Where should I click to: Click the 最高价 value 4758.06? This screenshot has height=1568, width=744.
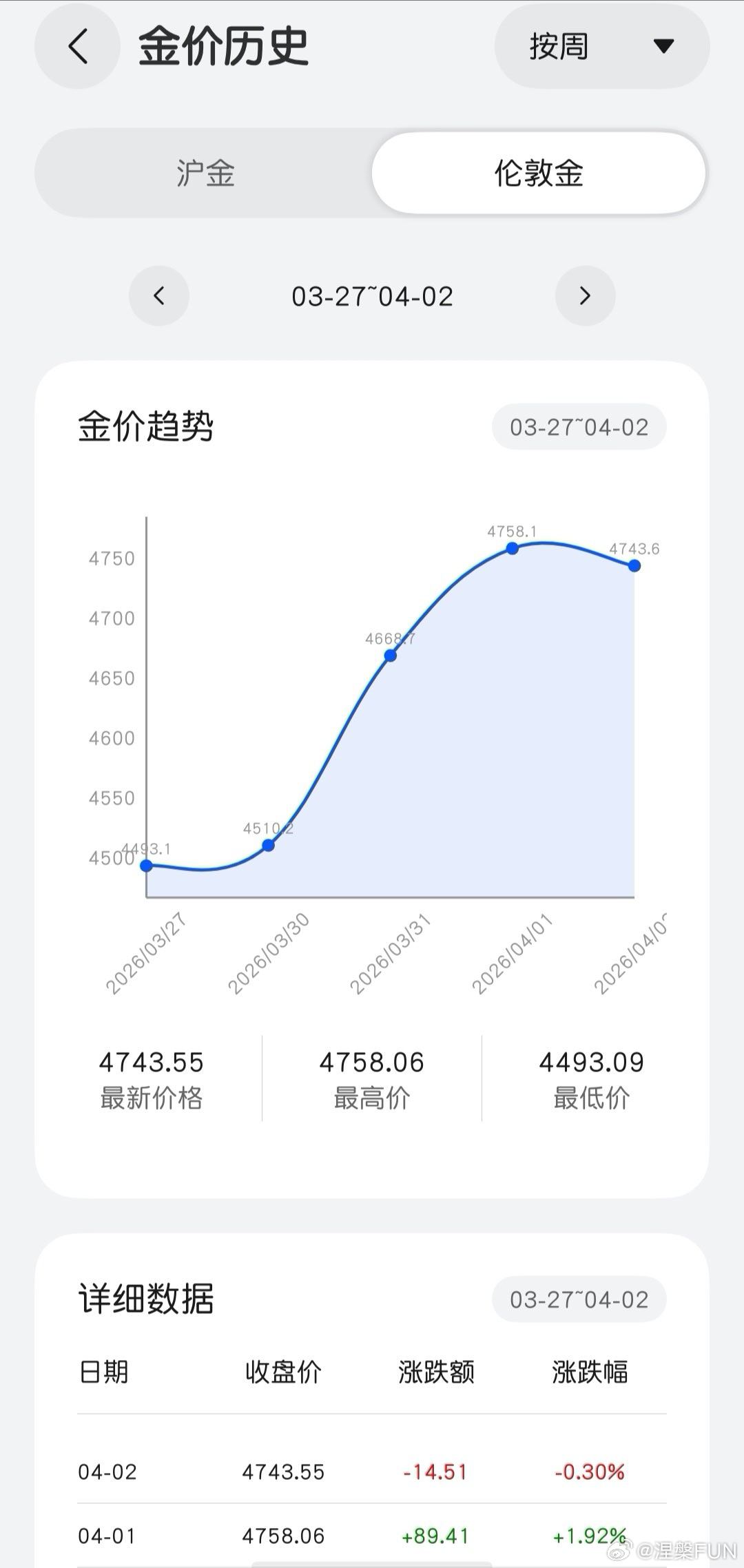pos(373,1064)
